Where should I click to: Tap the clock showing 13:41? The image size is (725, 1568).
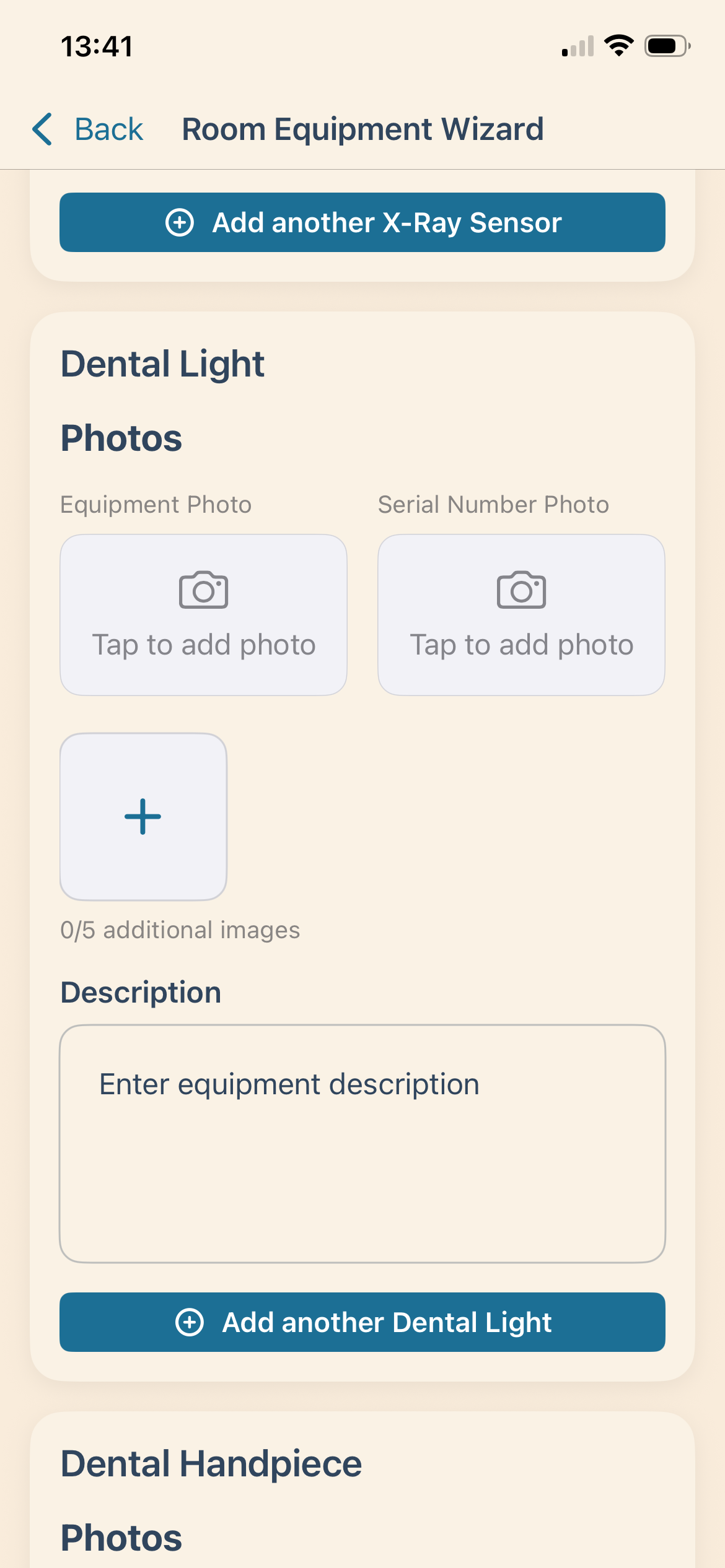click(x=96, y=45)
